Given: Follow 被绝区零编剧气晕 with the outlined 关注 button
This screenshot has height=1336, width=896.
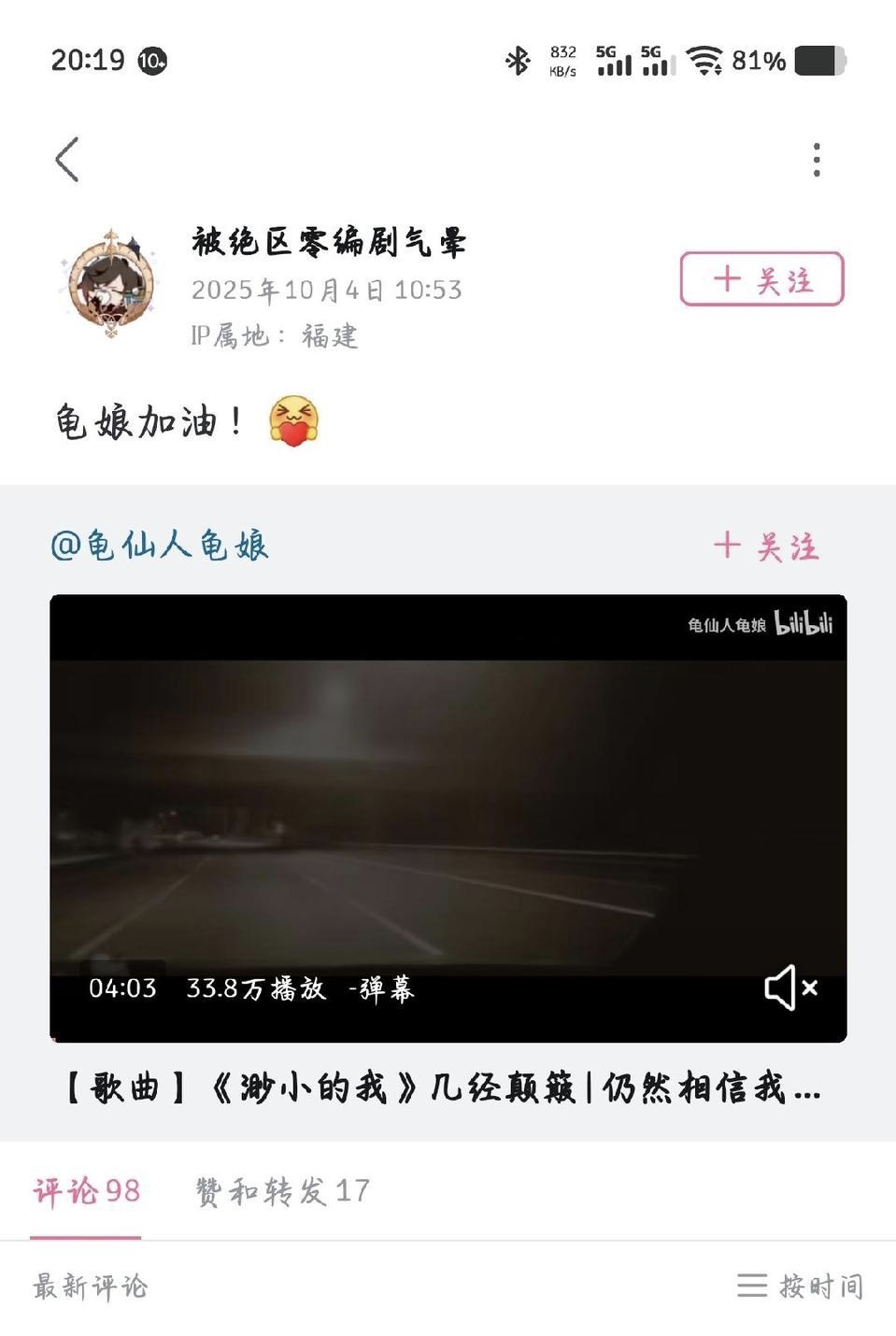Looking at the screenshot, I should pyautogui.click(x=761, y=278).
